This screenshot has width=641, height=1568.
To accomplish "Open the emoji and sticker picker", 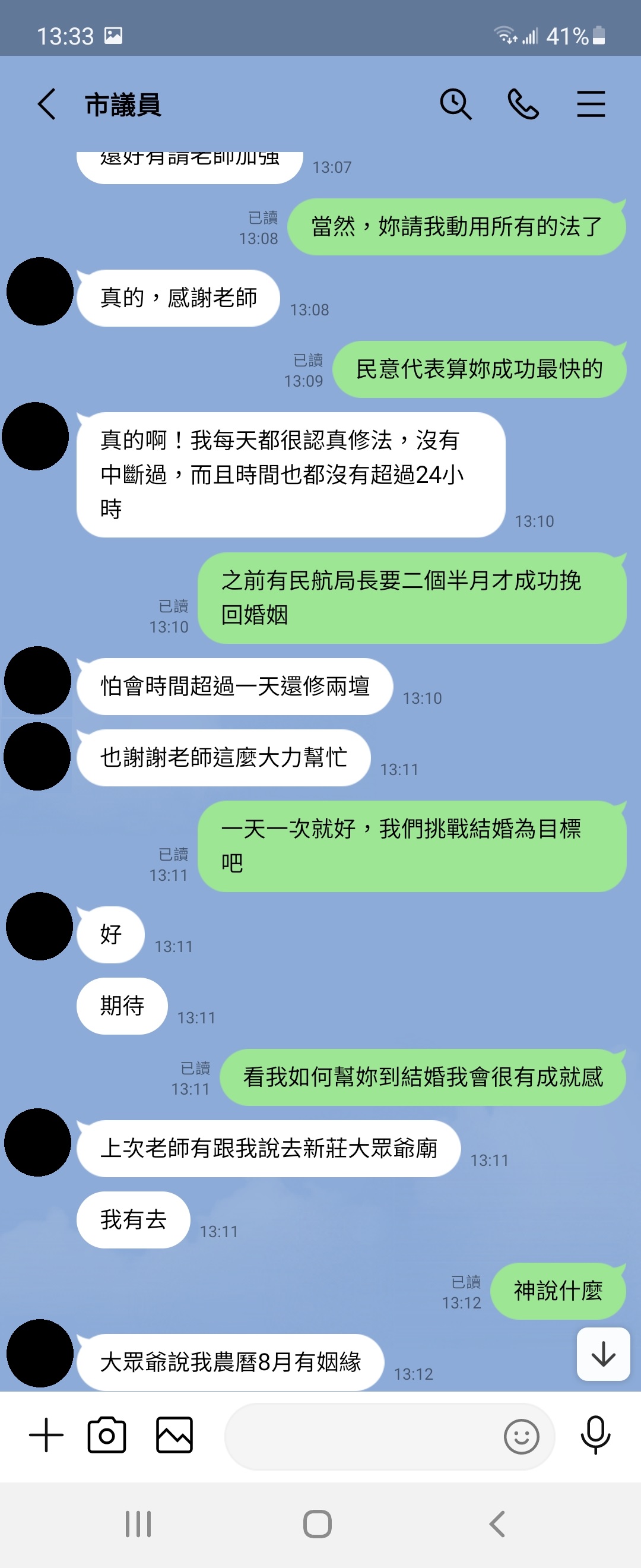I will (x=521, y=1437).
